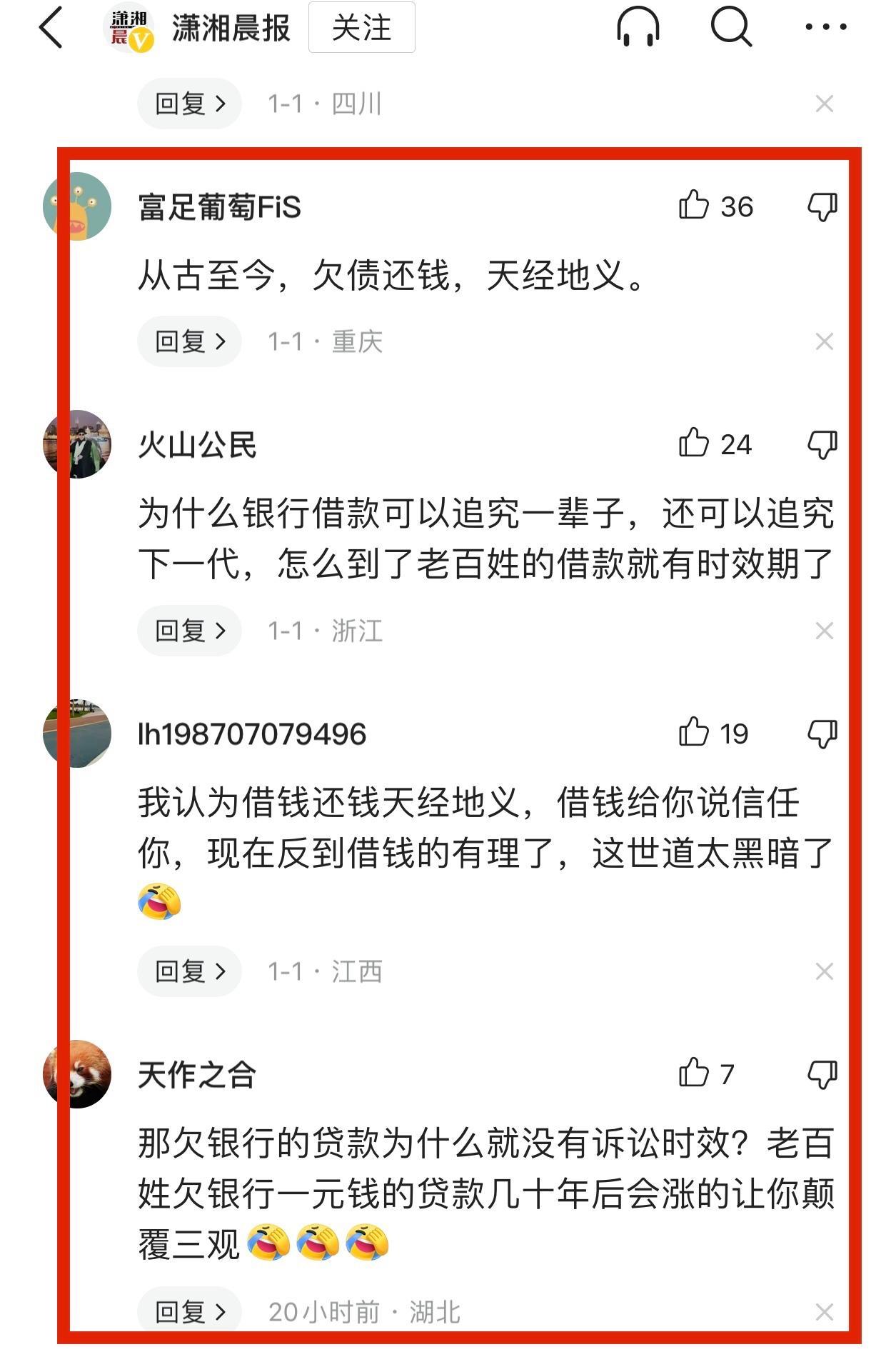Dismiss the comment from 湖北
The width and height of the screenshot is (886, 1372).
pyautogui.click(x=825, y=1312)
